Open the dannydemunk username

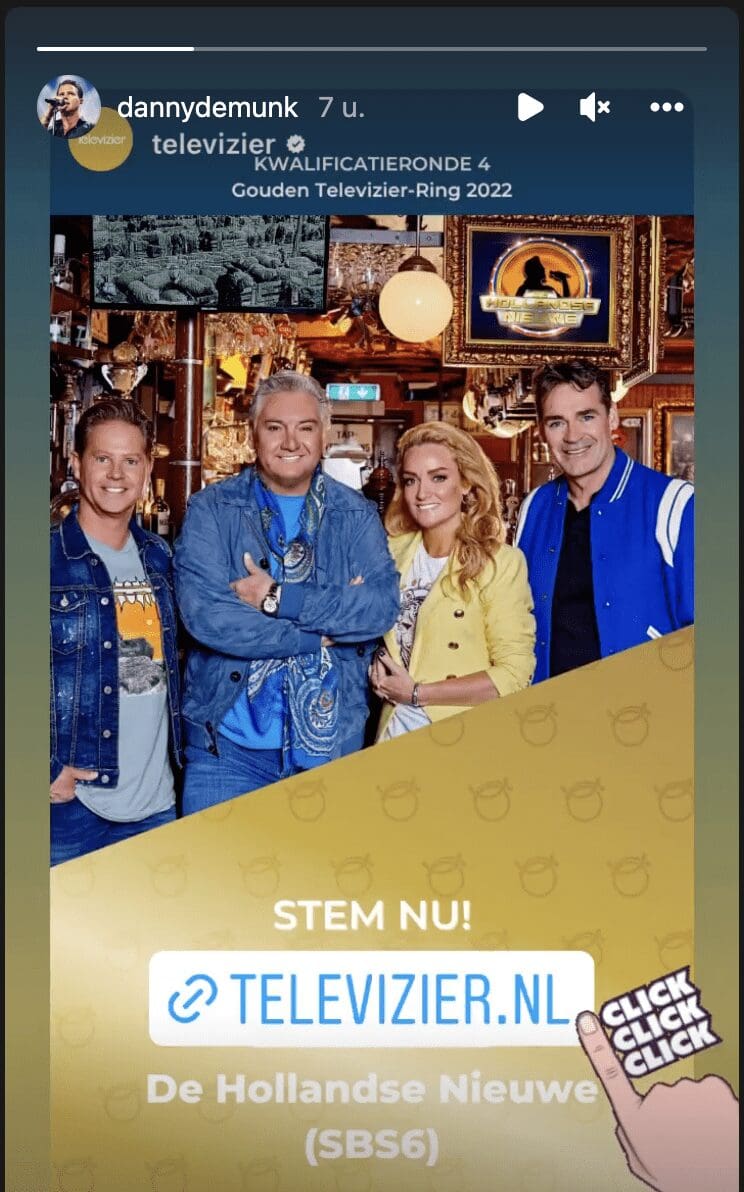click(x=207, y=107)
